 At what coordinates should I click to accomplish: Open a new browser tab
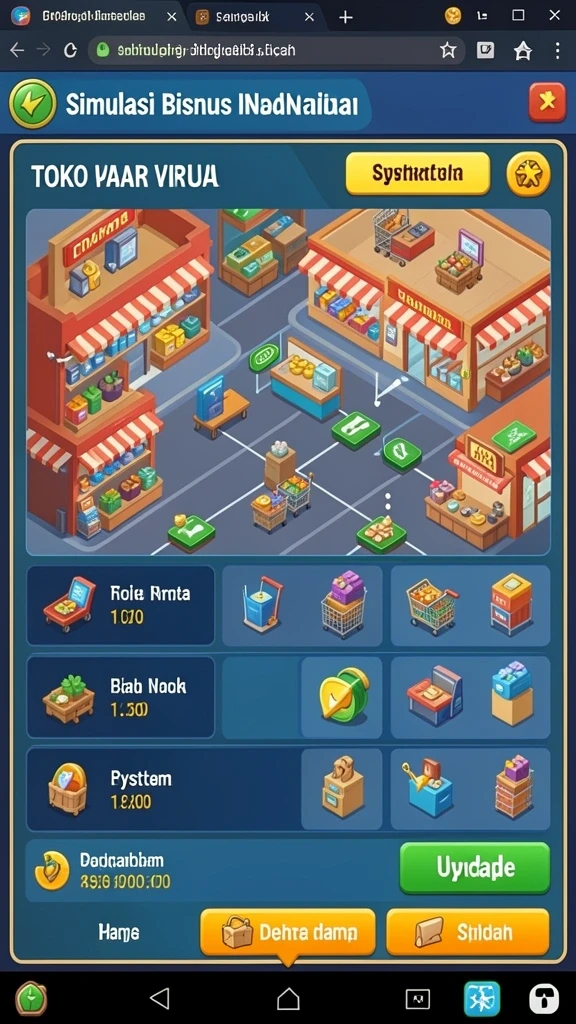point(346,17)
